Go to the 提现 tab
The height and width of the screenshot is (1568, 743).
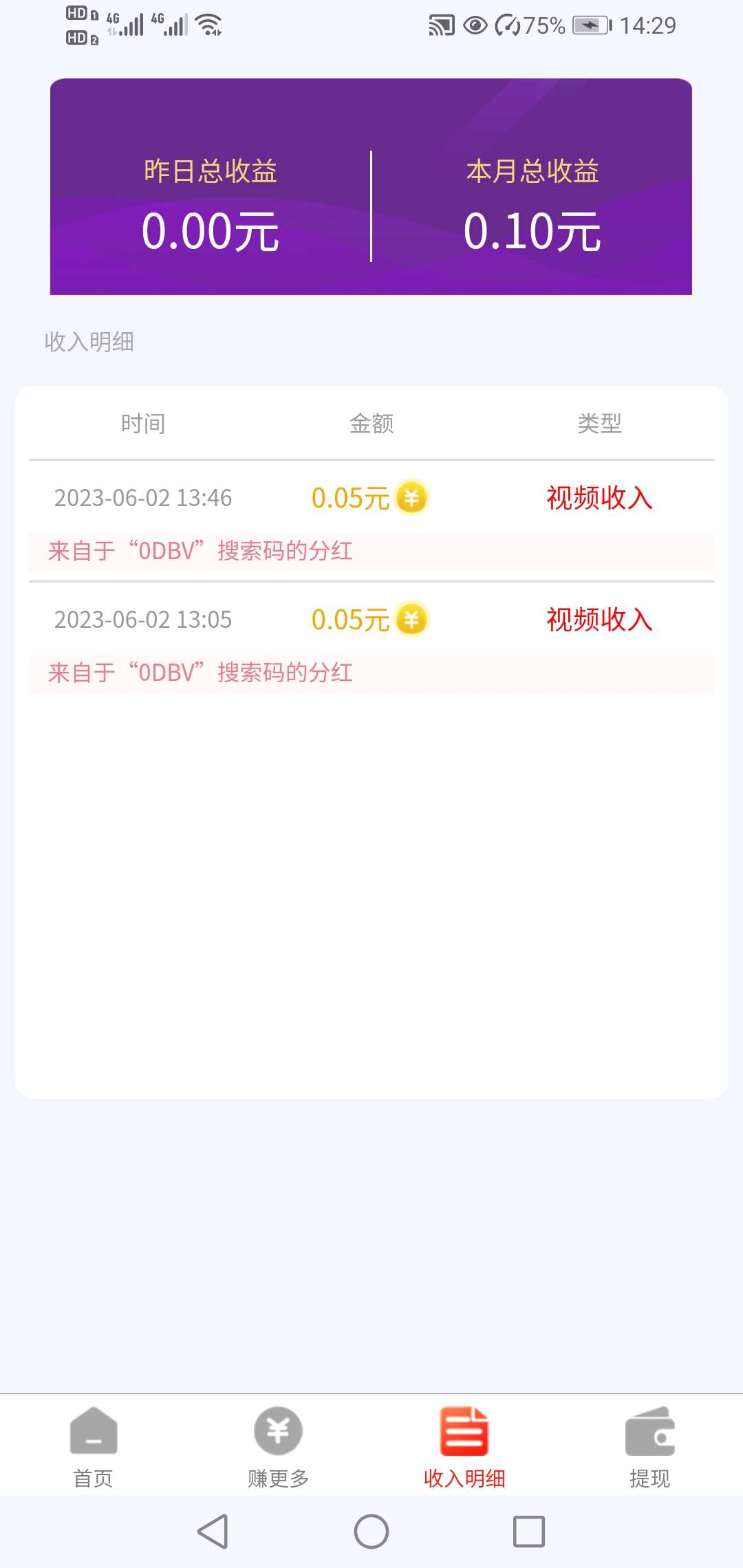649,1446
